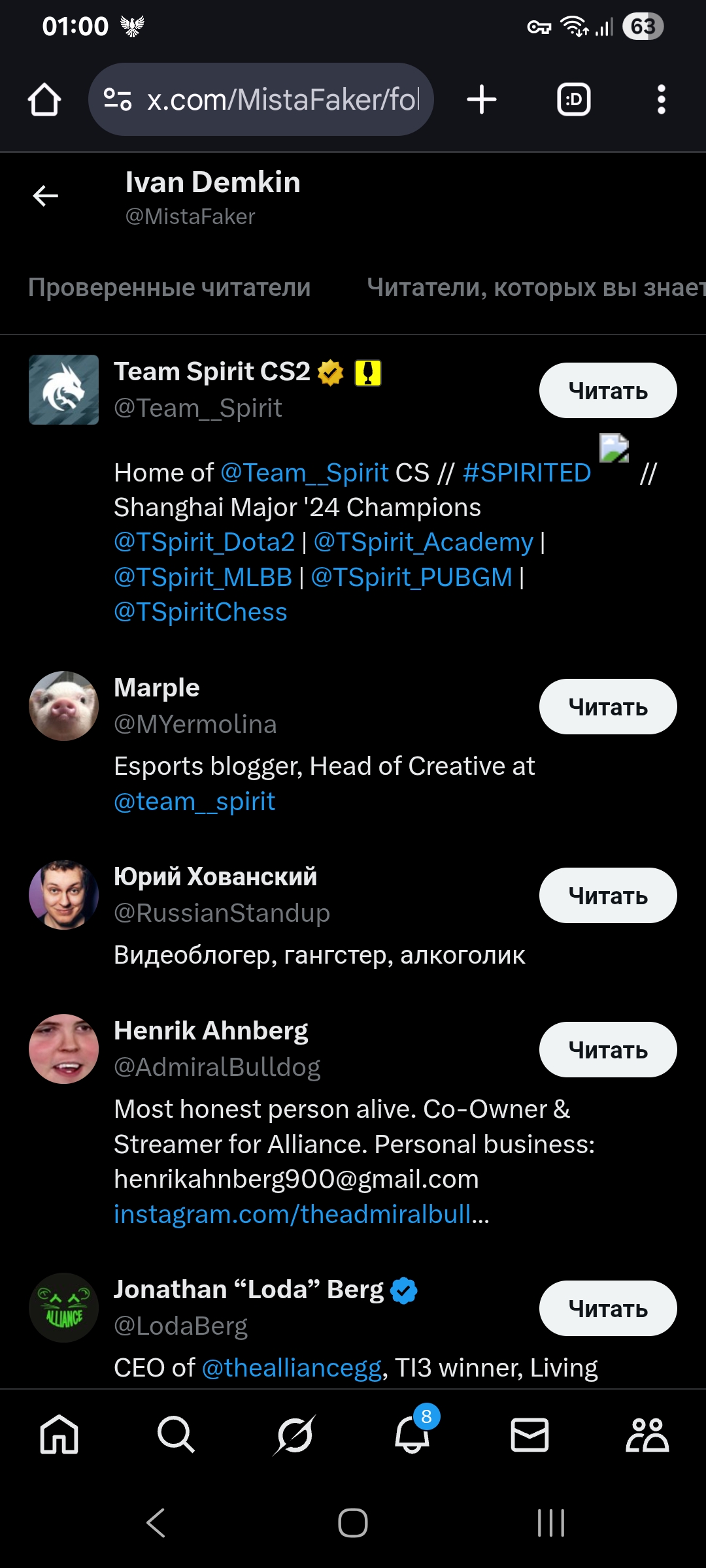Open the @TSpirit_Dota2 mention link
The height and width of the screenshot is (1568, 706).
tap(204, 542)
